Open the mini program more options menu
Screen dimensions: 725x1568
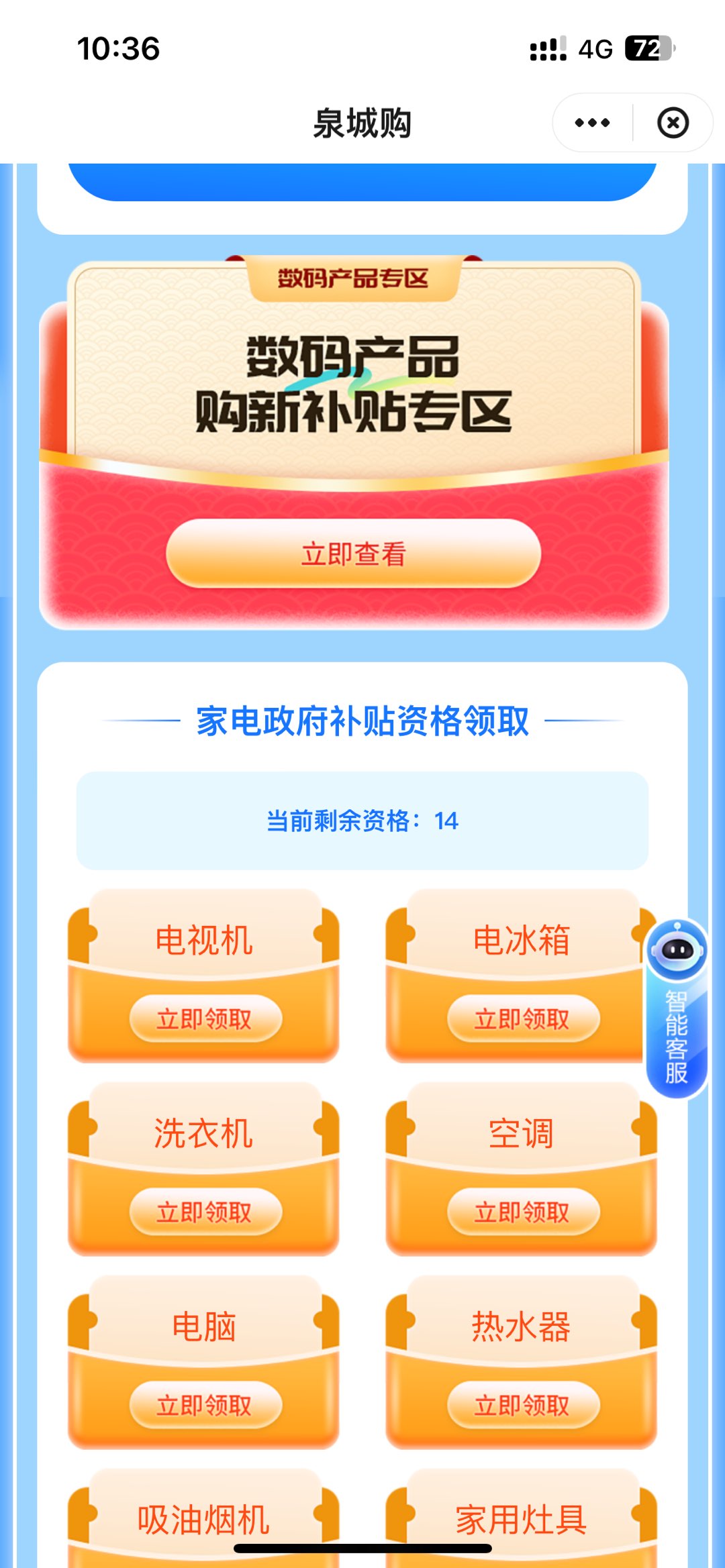[592, 123]
